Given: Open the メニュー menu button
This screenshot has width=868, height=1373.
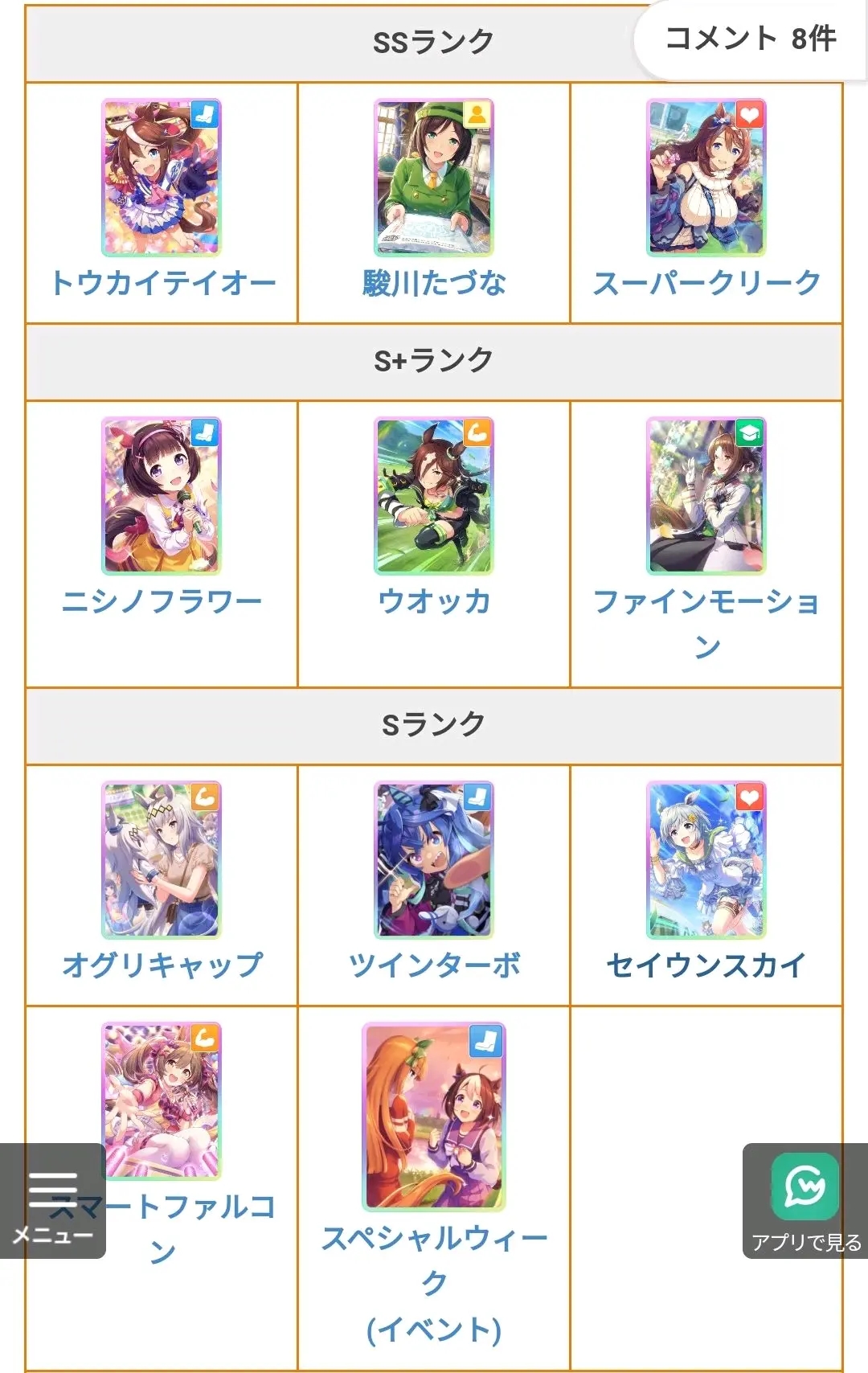Looking at the screenshot, I should click(x=53, y=1201).
